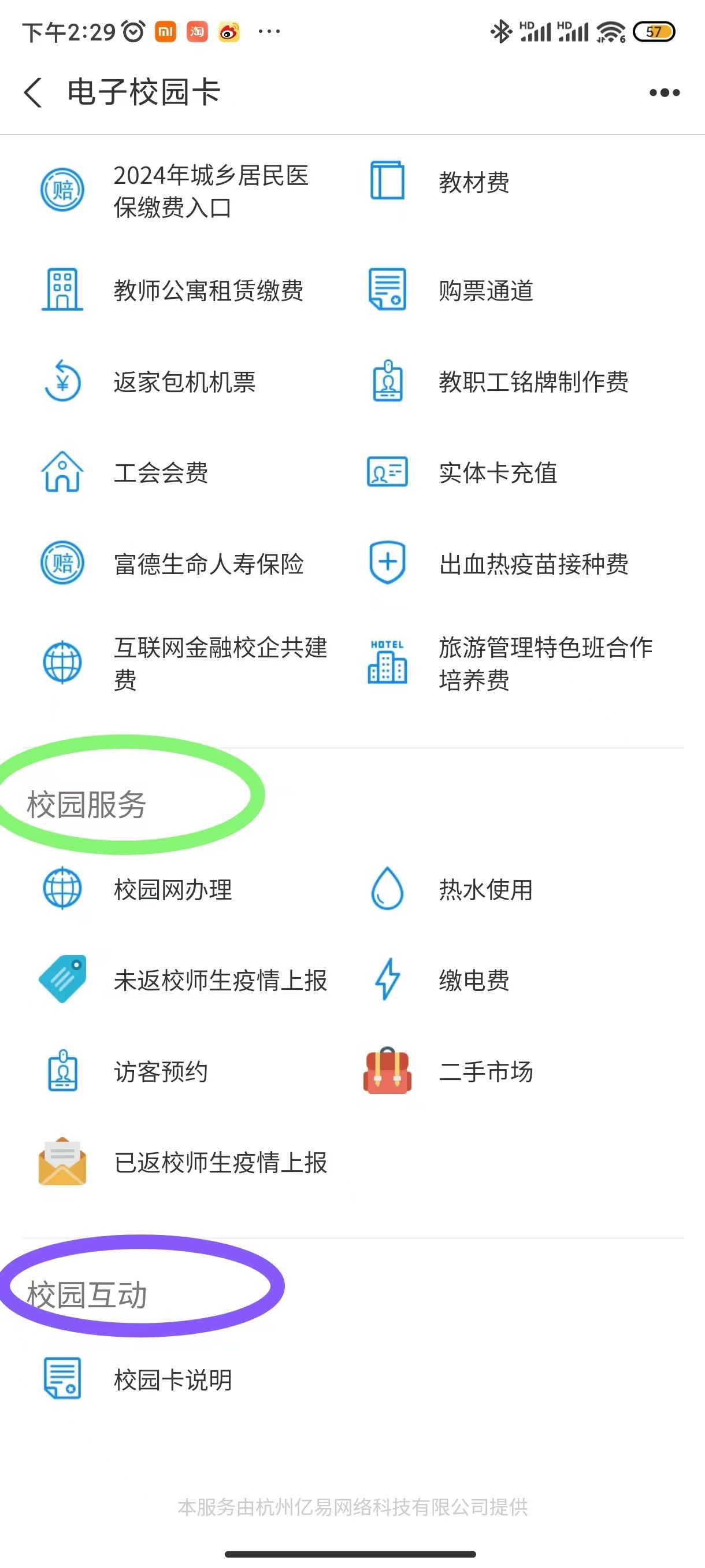Go back from 电子校园卡 page
705x1568 pixels.
(x=34, y=93)
